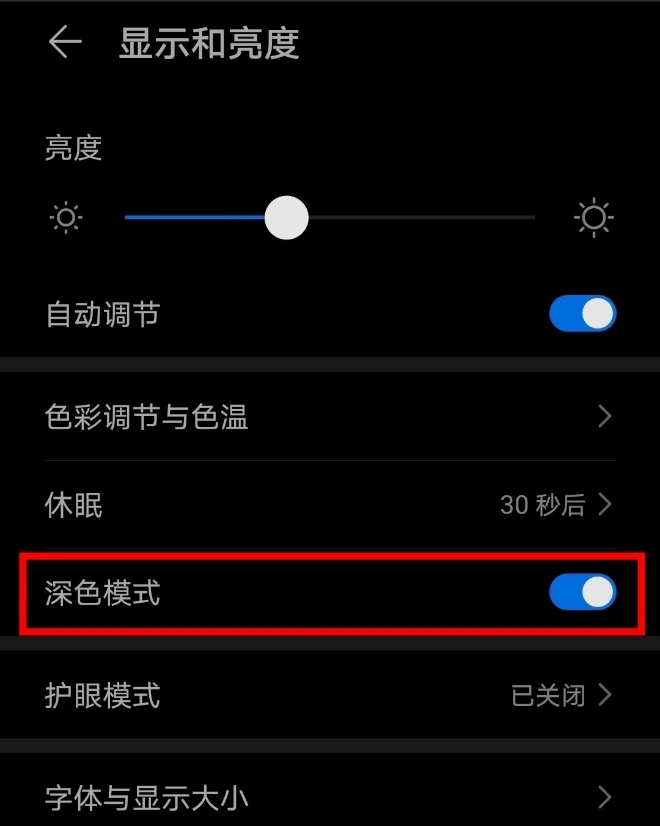Image resolution: width=660 pixels, height=826 pixels.
Task: Open 护眼模式 eye comfort settings
Action: (330, 695)
